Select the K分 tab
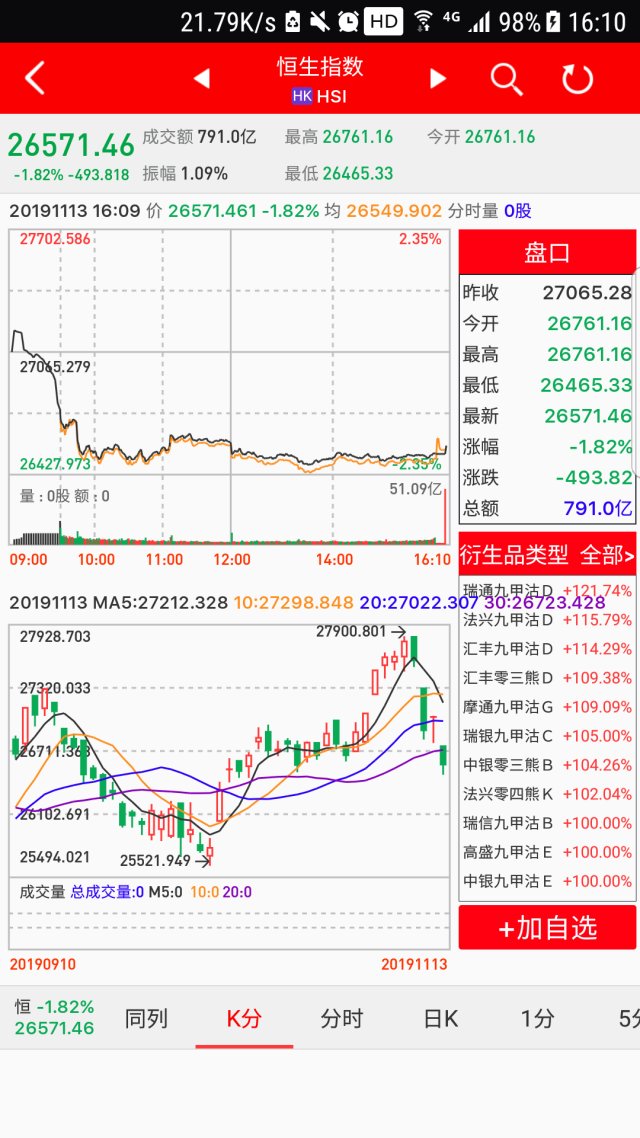The image size is (640, 1138). [244, 1019]
